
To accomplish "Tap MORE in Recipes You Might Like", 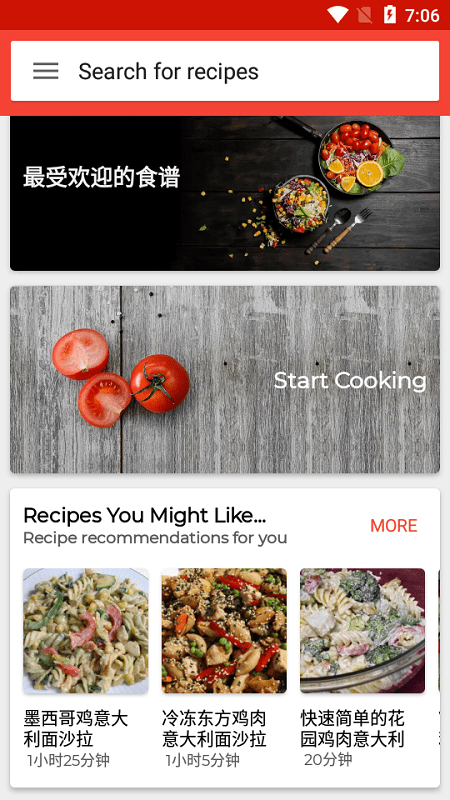I will coord(394,526).
